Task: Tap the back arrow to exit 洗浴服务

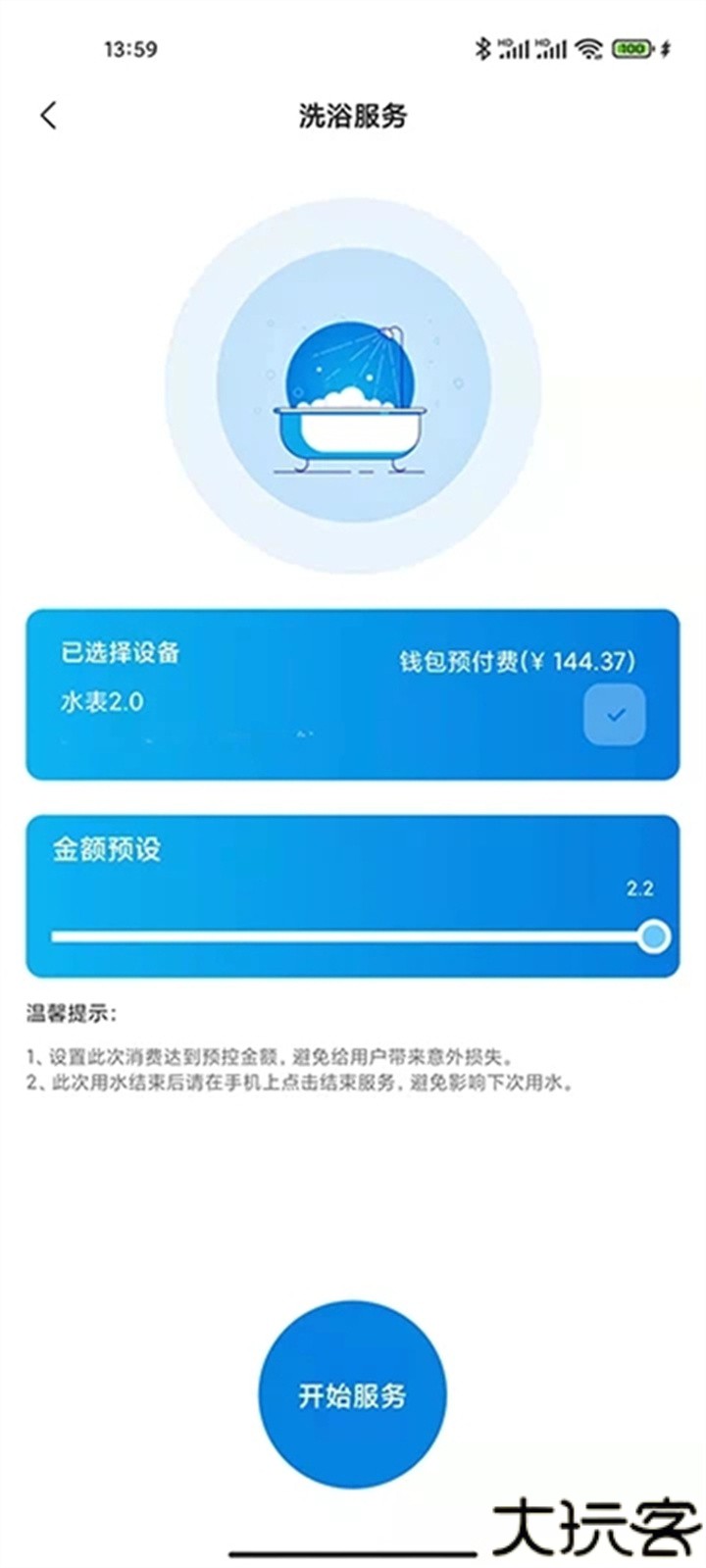Action: coord(48,115)
